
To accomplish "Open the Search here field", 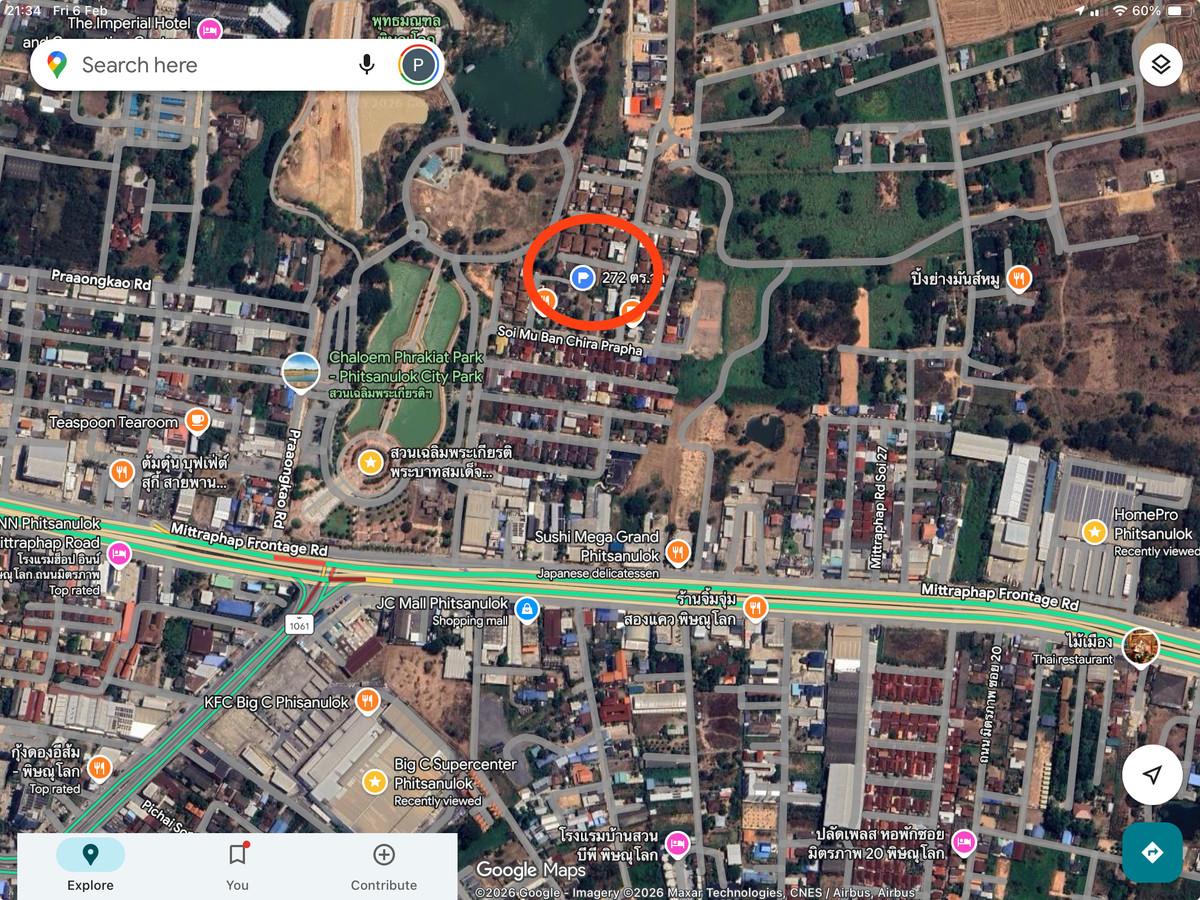I will (210, 66).
